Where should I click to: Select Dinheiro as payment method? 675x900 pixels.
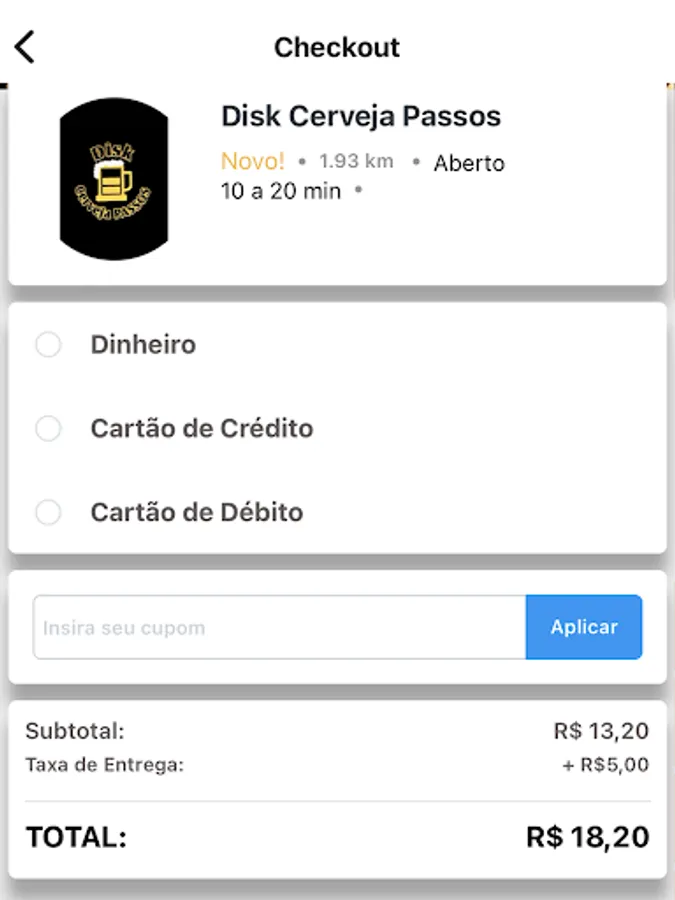[48, 345]
